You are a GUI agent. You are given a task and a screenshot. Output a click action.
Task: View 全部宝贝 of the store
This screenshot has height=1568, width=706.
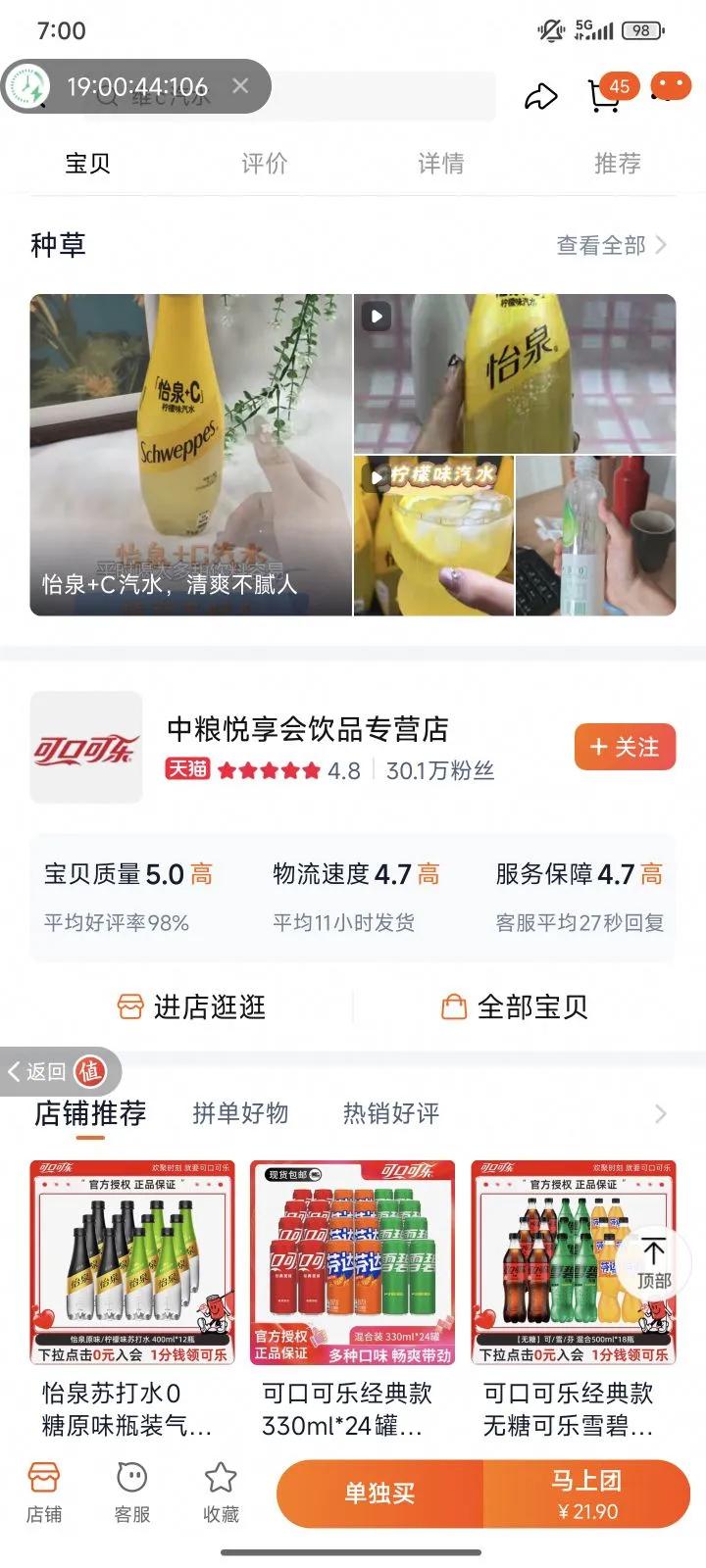click(515, 1006)
